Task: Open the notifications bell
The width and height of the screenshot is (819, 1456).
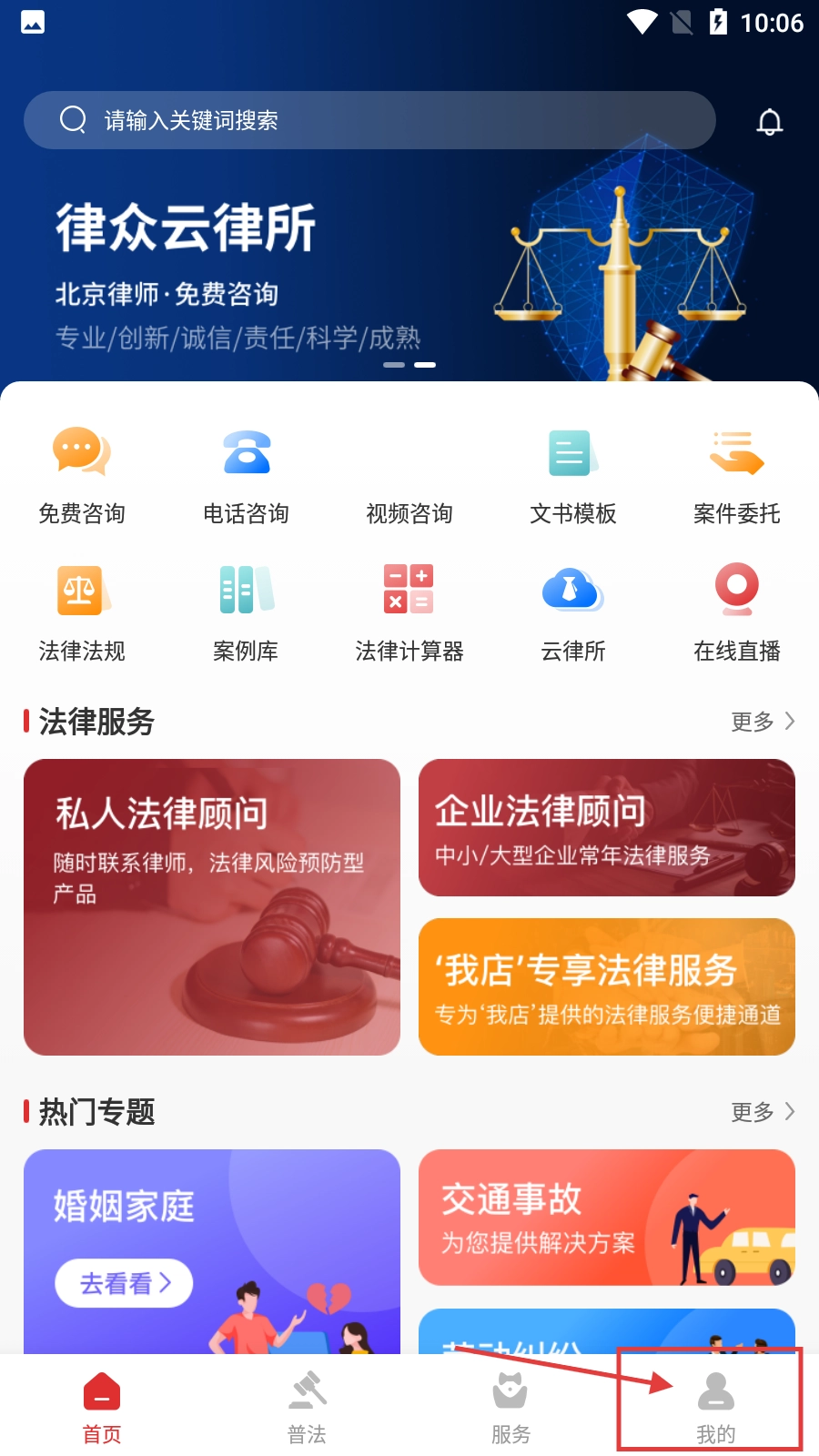Action: [770, 121]
